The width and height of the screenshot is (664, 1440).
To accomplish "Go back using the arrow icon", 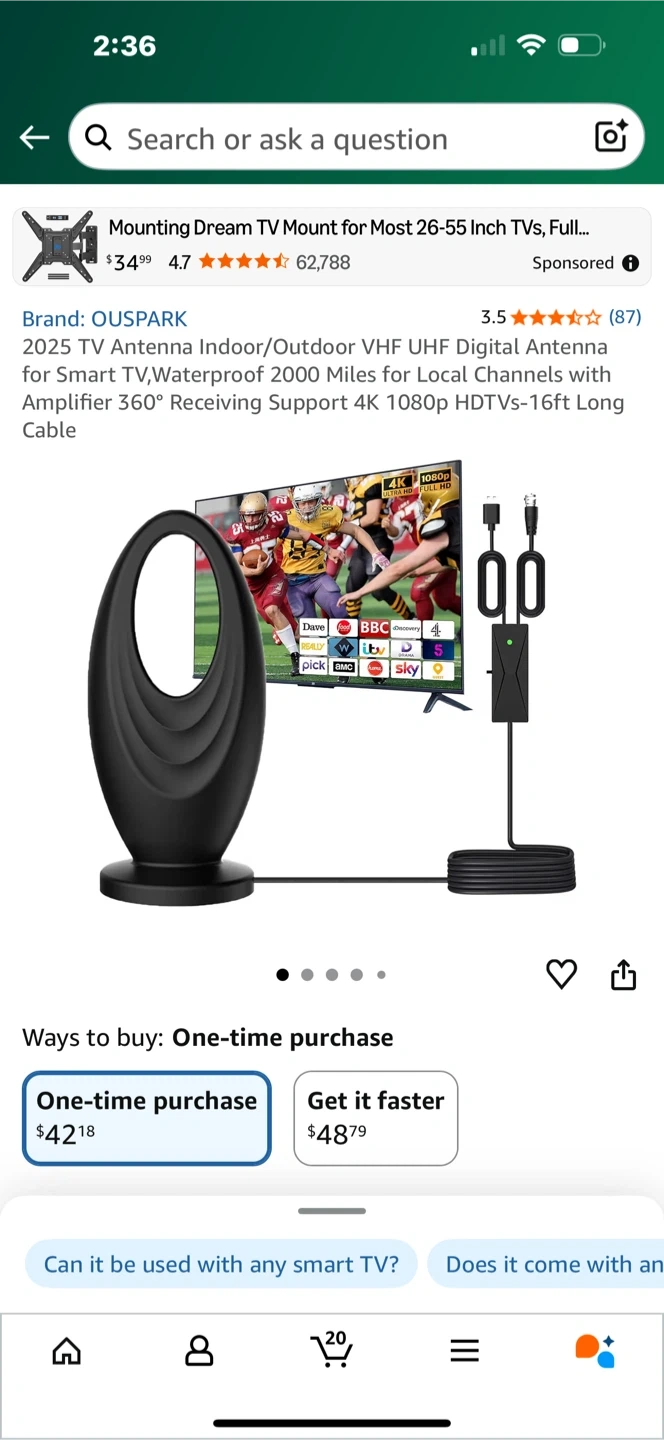I will coord(35,138).
